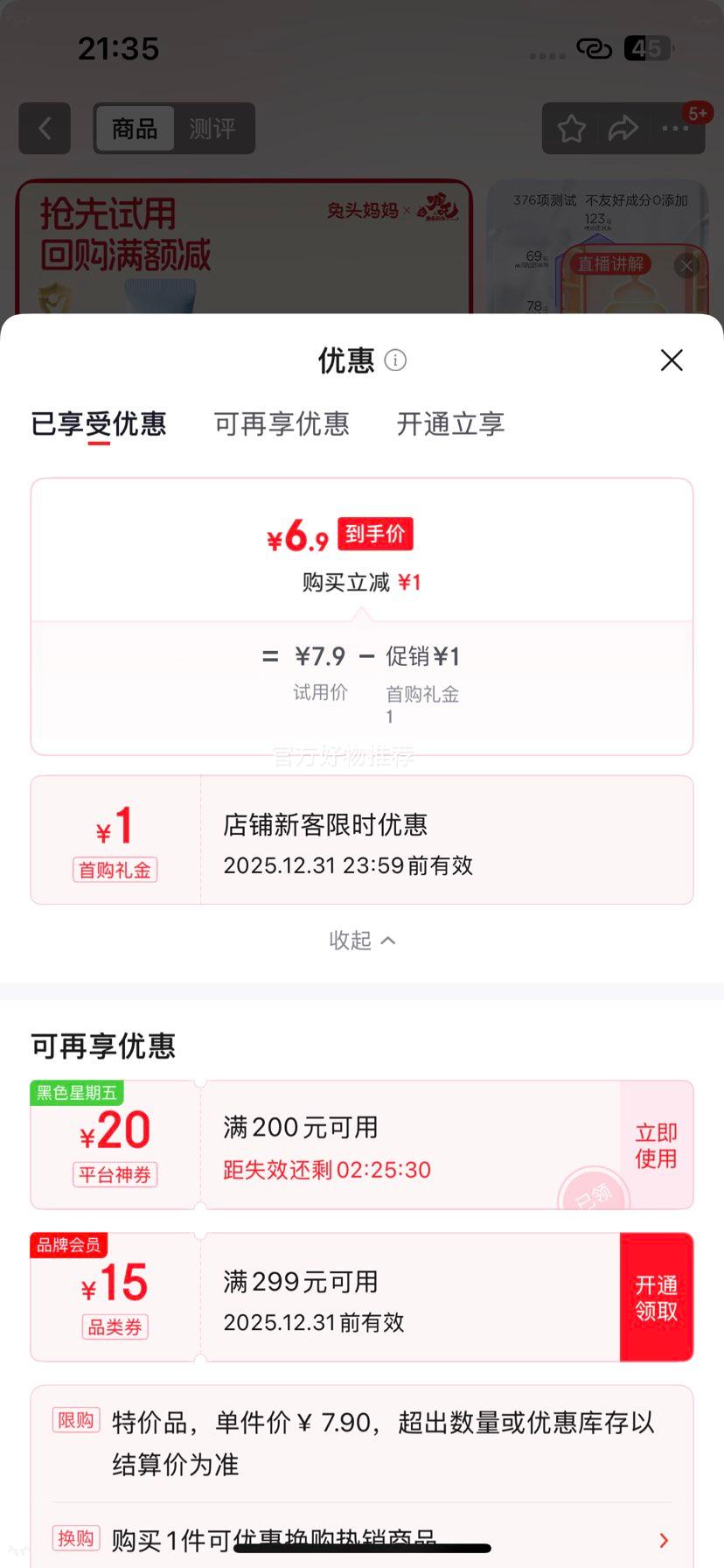Tap the battery indicator showing 45
This screenshot has height=1568, width=724.
point(648,48)
